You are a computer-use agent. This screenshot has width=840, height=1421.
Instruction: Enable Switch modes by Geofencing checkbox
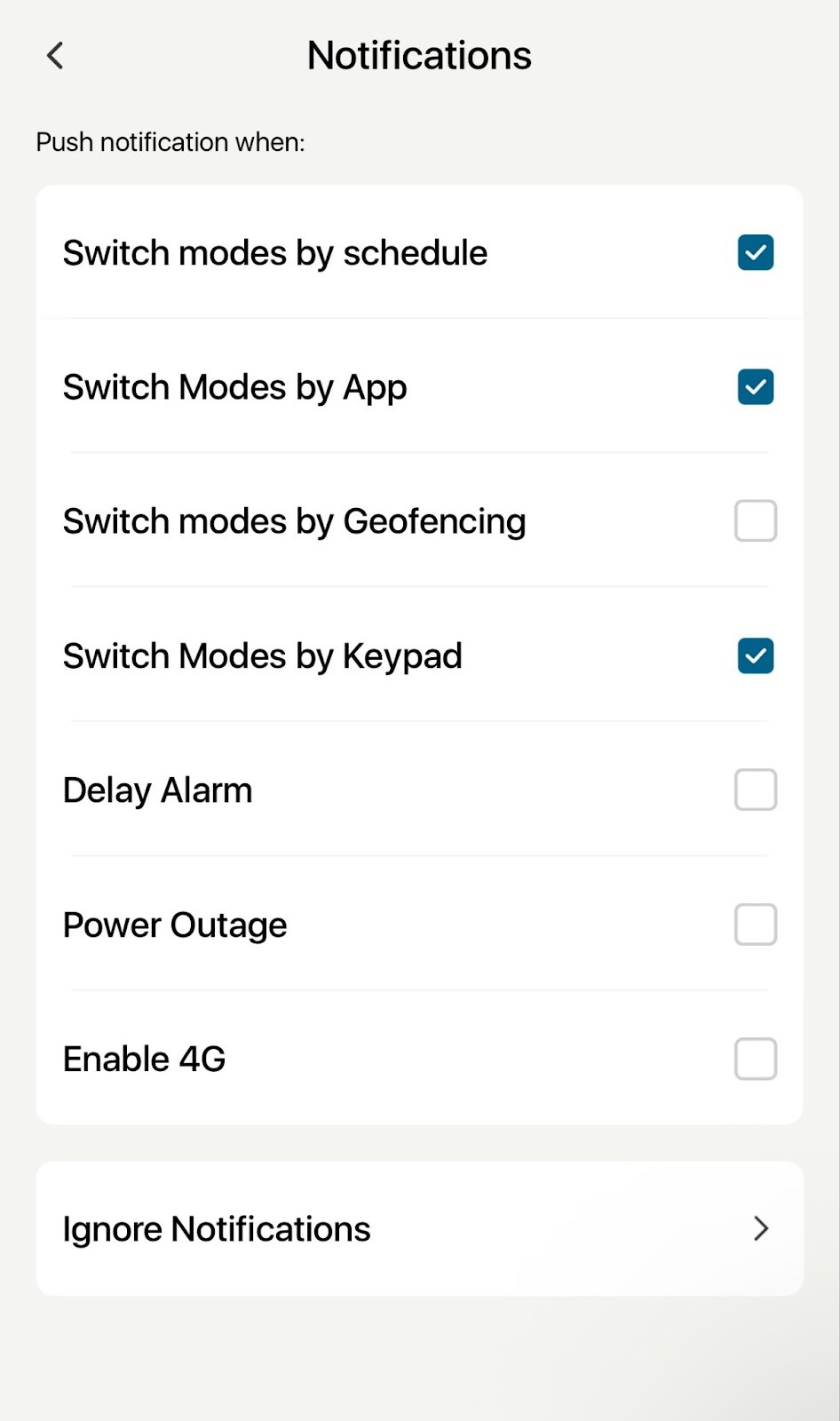[x=755, y=521]
